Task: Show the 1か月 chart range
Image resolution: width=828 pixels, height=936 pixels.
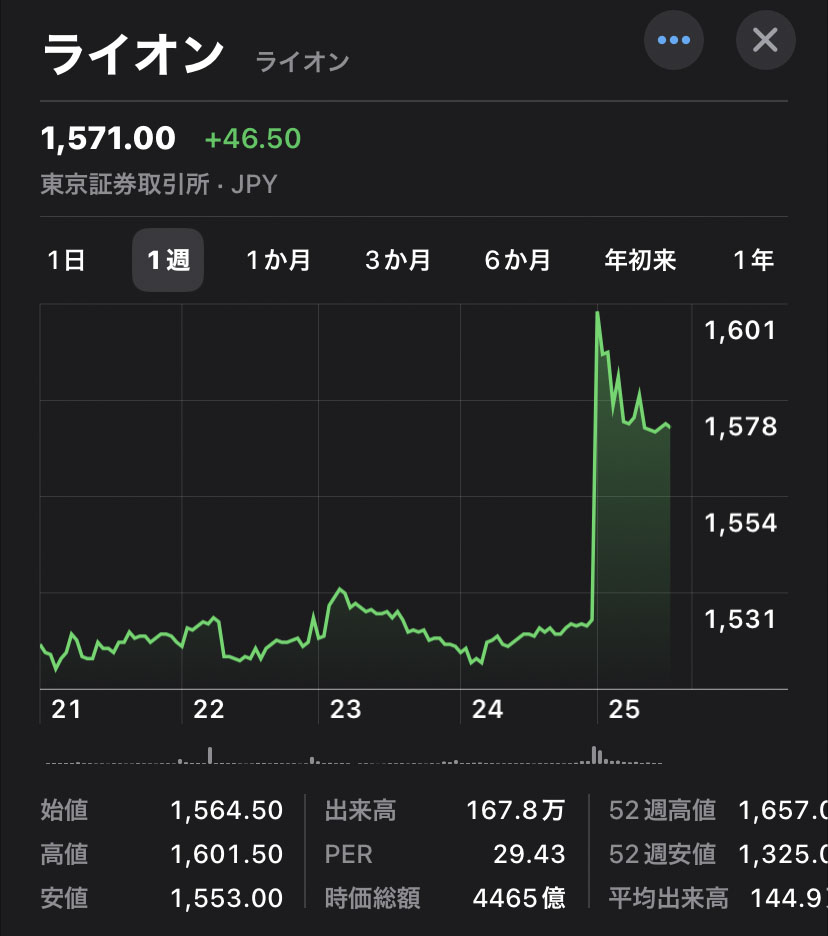Action: tap(279, 261)
